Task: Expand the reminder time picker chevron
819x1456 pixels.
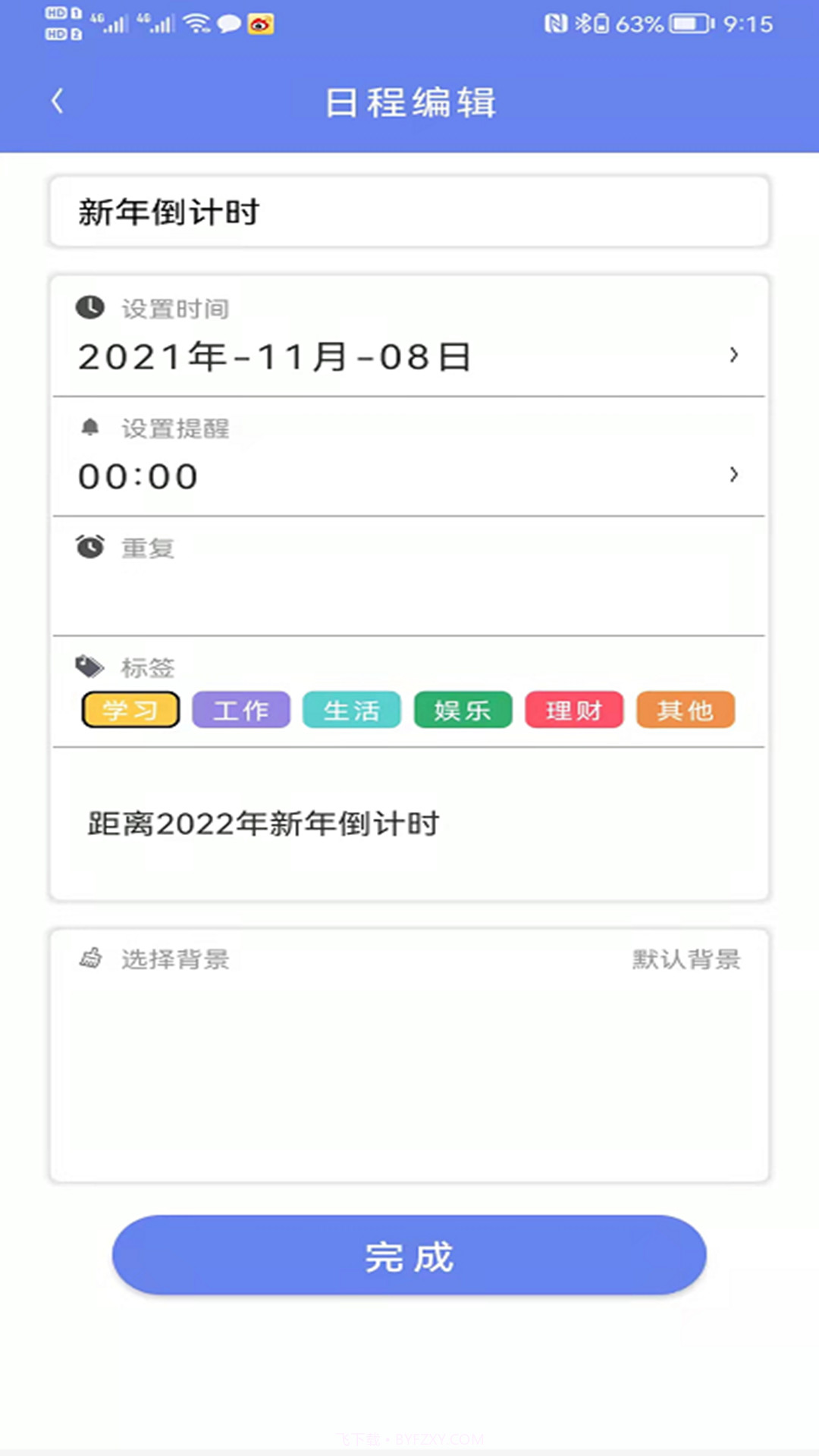Action: click(x=733, y=475)
